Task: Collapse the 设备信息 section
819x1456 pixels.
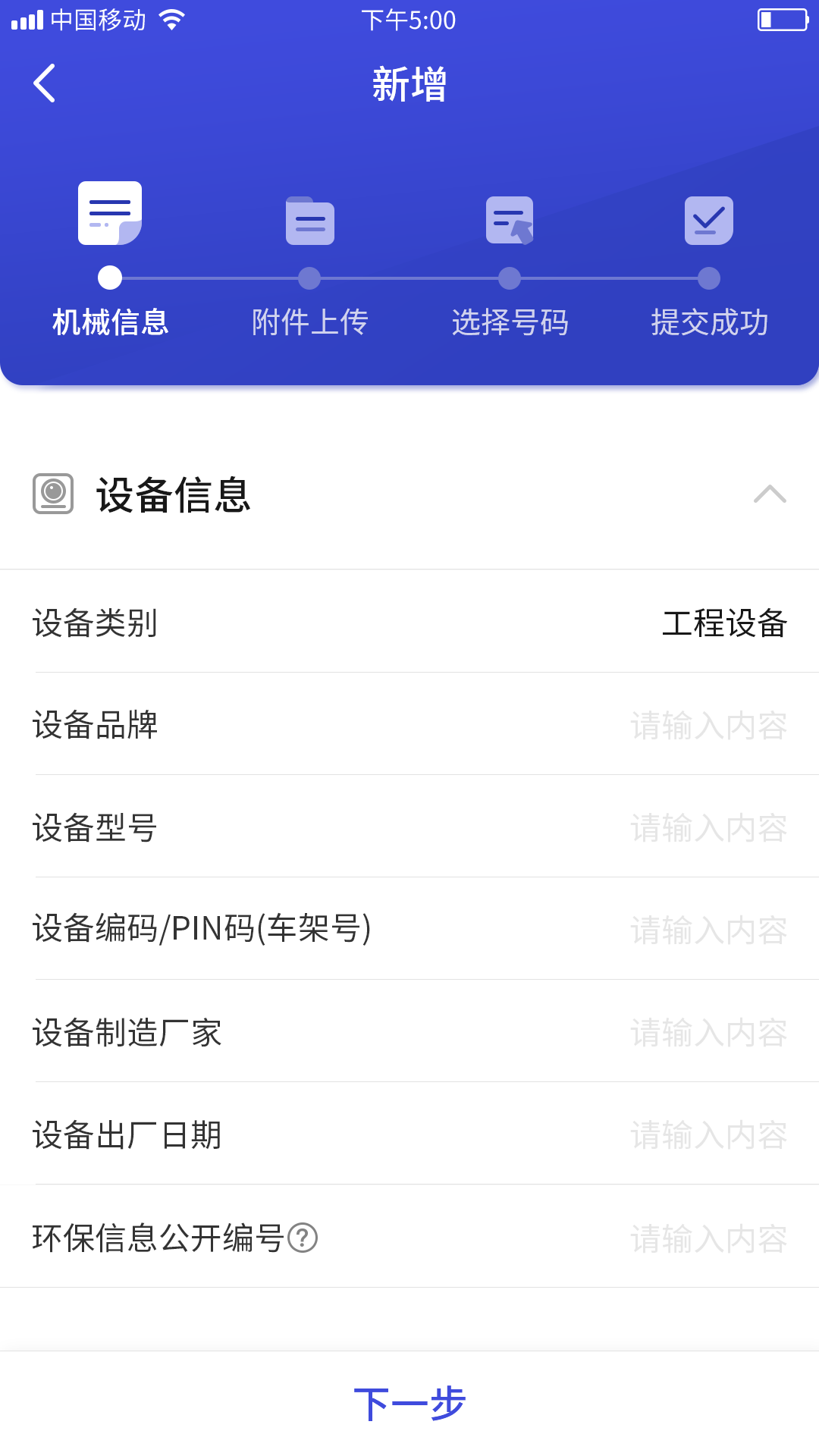Action: [770, 494]
